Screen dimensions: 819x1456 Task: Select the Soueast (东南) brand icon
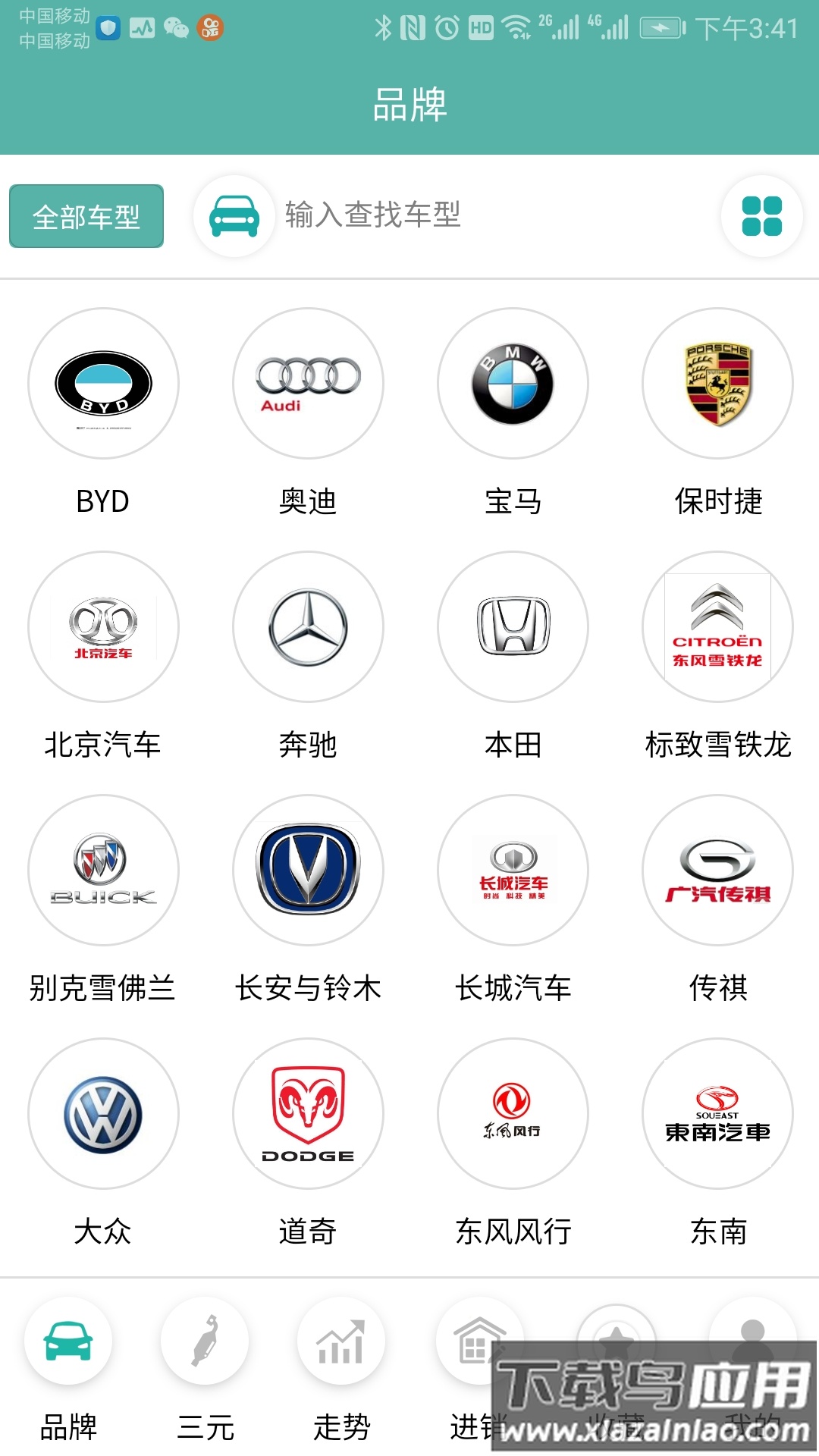coord(717,1115)
